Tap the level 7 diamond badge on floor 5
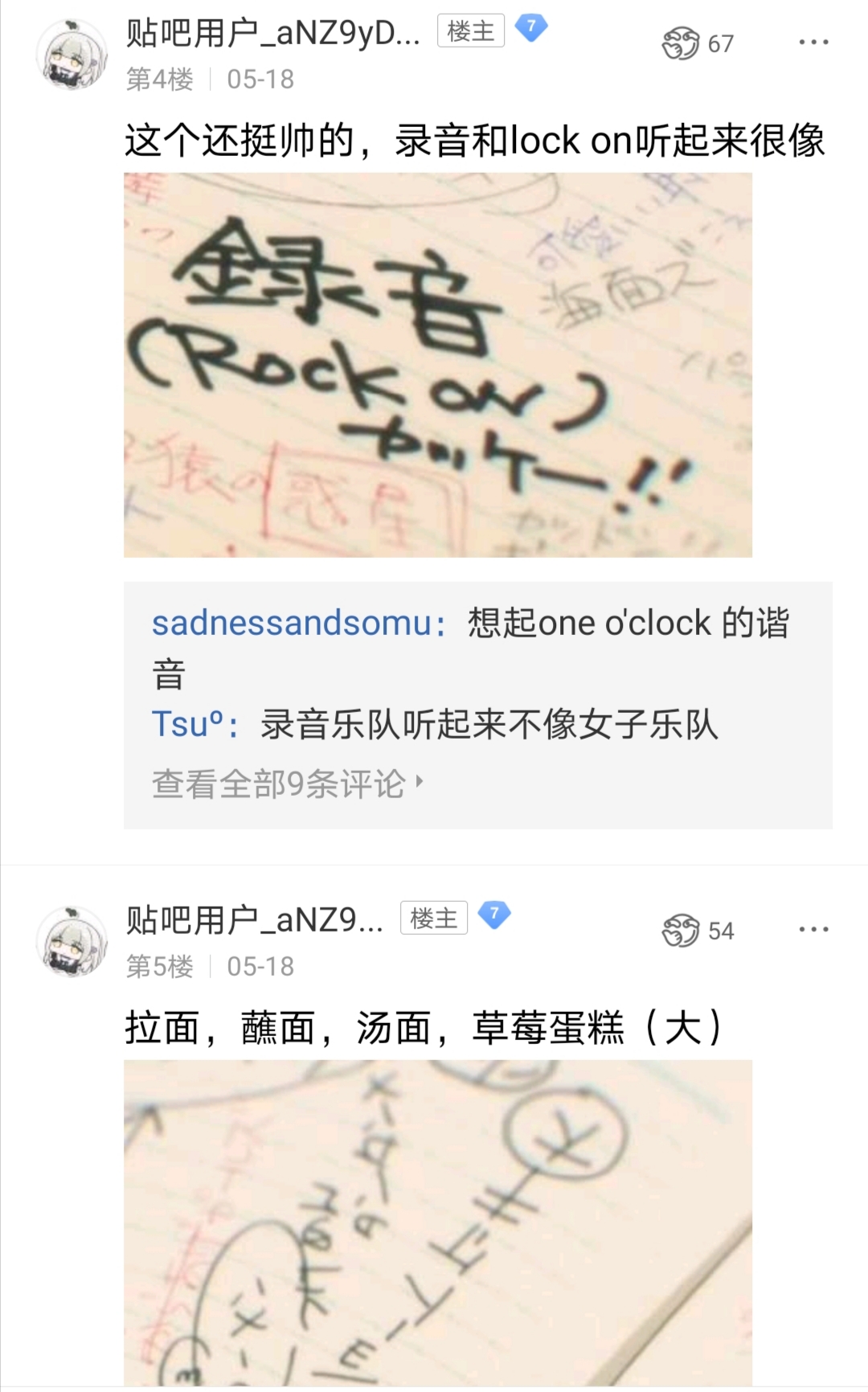 [x=494, y=915]
